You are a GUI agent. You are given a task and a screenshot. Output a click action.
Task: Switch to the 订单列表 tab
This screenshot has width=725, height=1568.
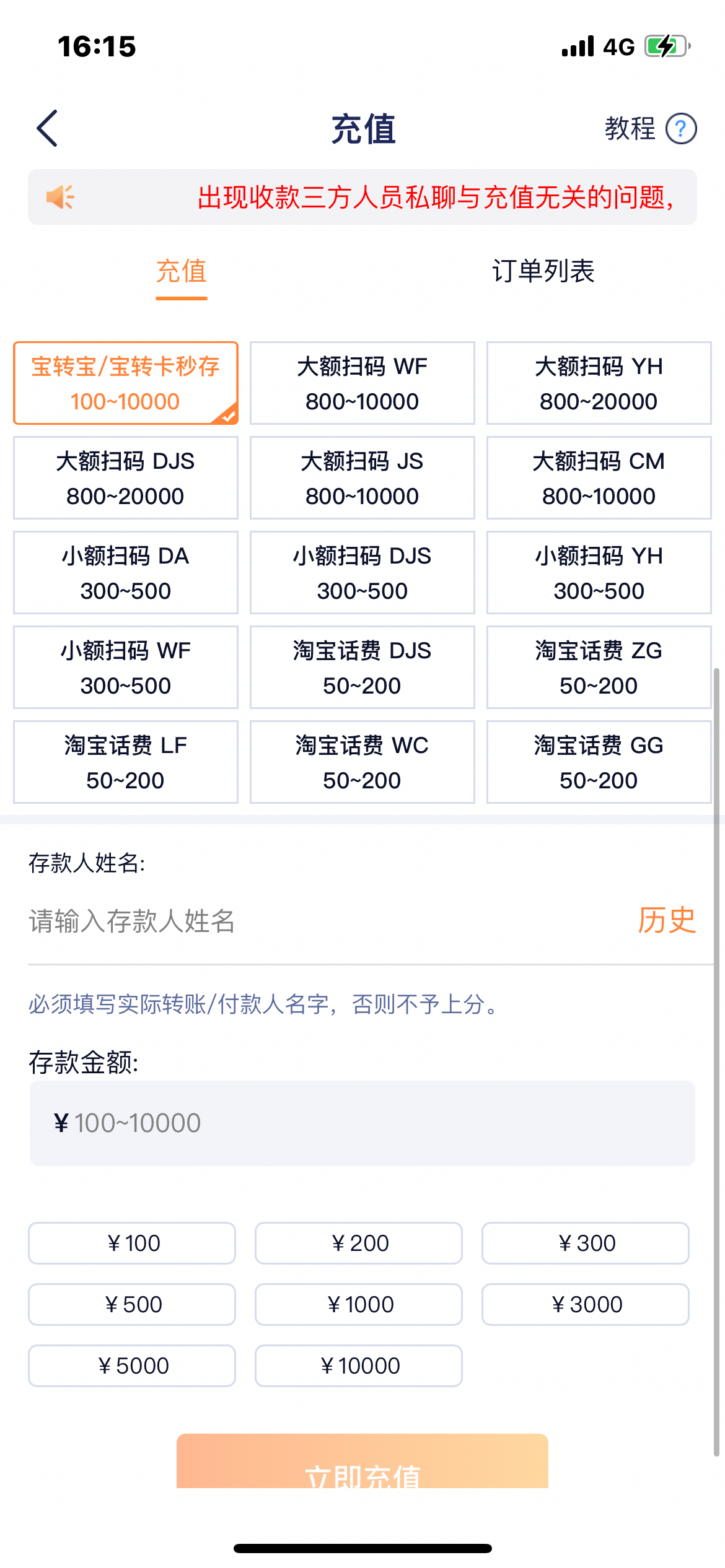543,271
